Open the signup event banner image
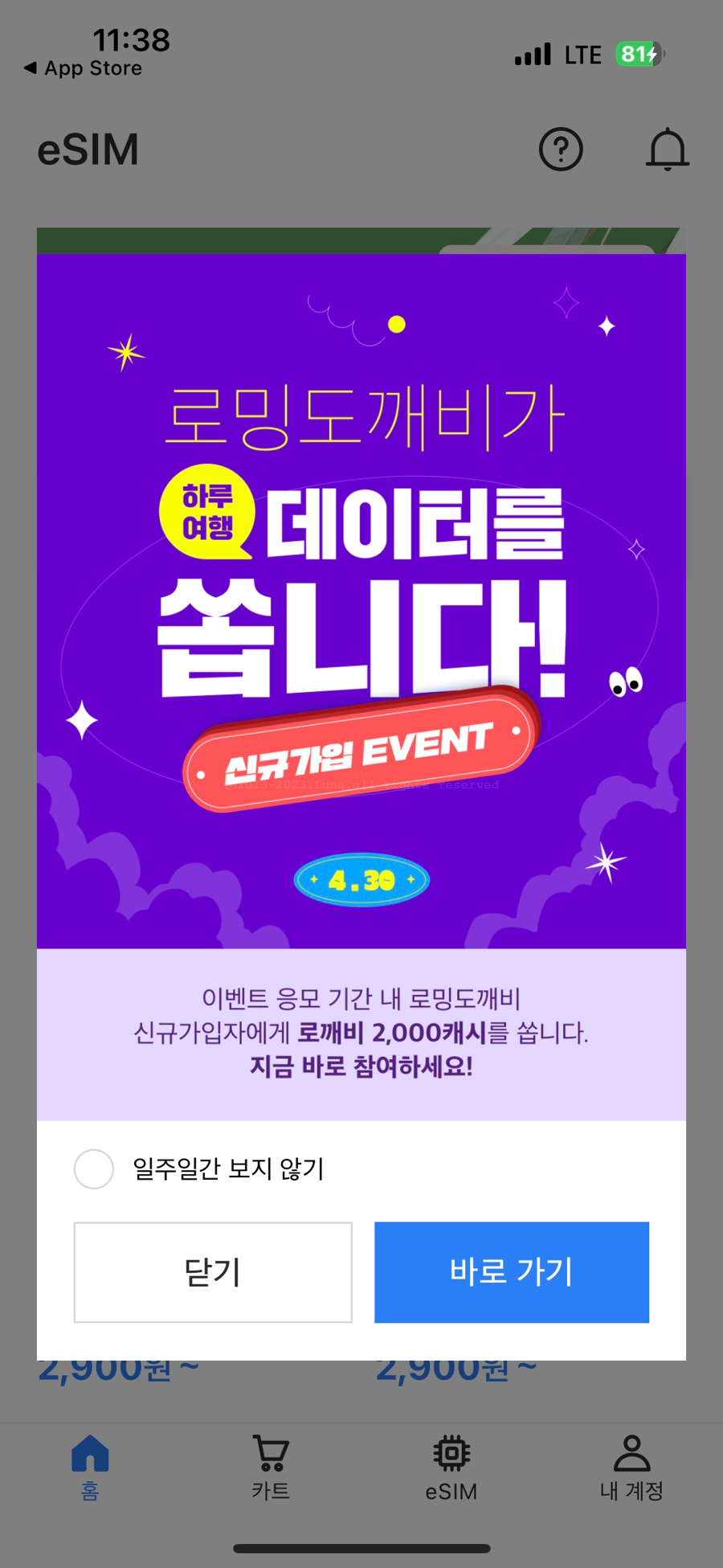Image resolution: width=723 pixels, height=1568 pixels. tap(361, 601)
